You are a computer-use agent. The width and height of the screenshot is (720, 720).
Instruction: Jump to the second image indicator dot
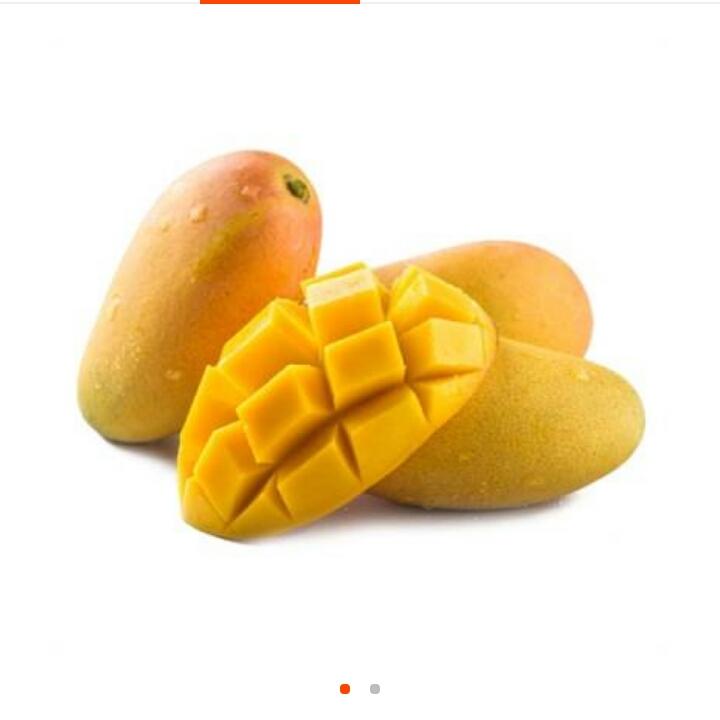375,689
